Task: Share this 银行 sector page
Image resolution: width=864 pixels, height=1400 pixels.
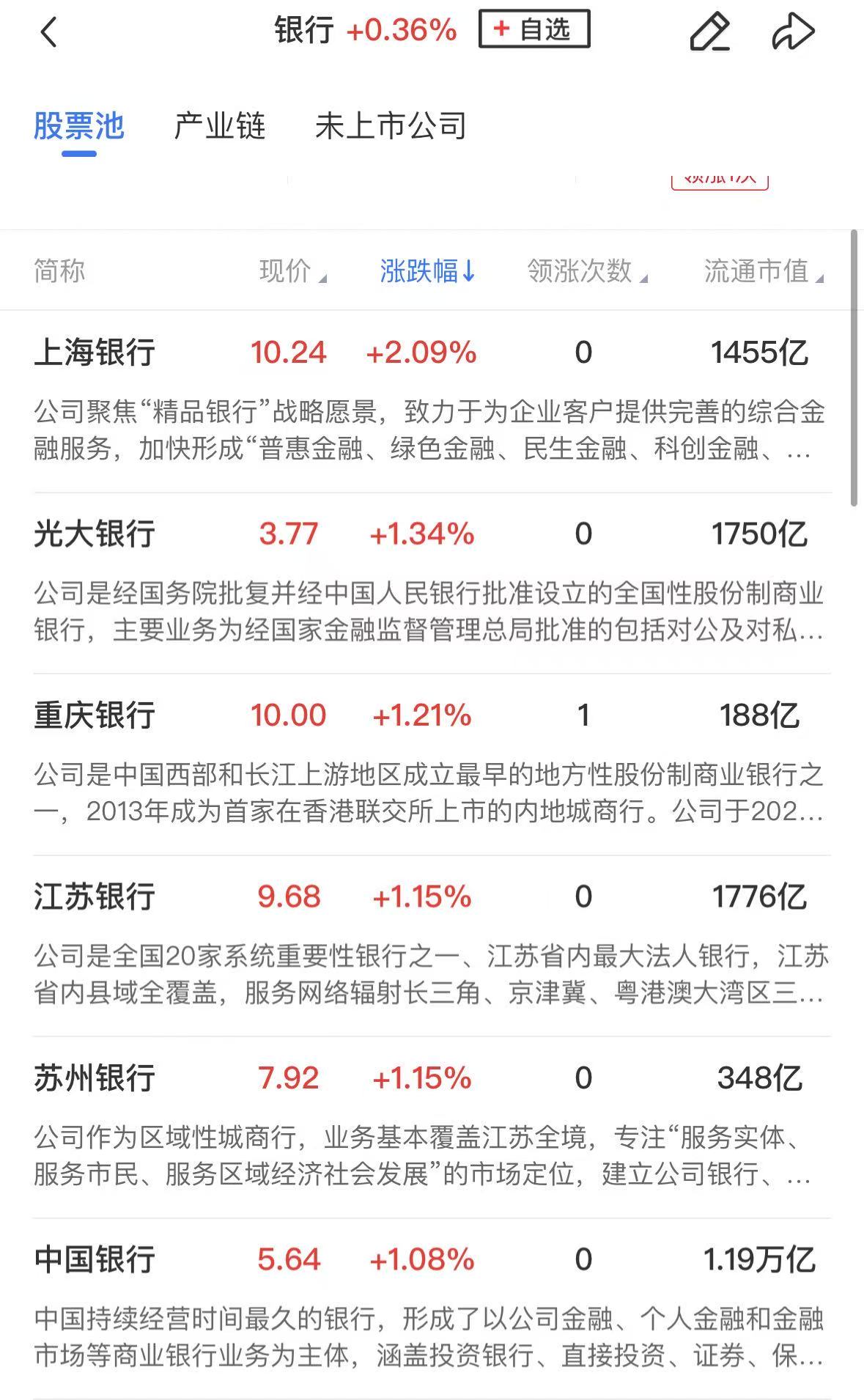Action: click(x=793, y=32)
